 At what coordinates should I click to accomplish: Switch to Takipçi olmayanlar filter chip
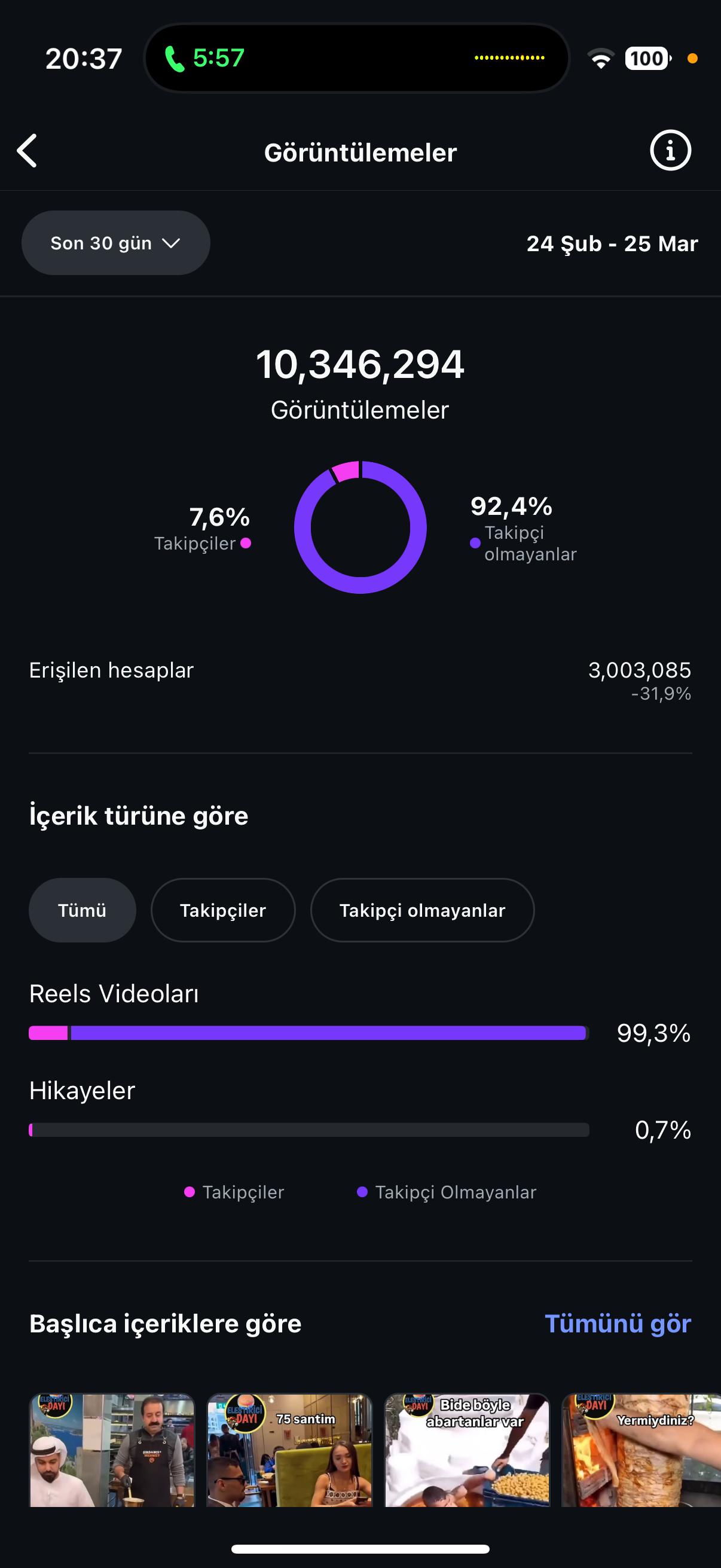pos(422,910)
